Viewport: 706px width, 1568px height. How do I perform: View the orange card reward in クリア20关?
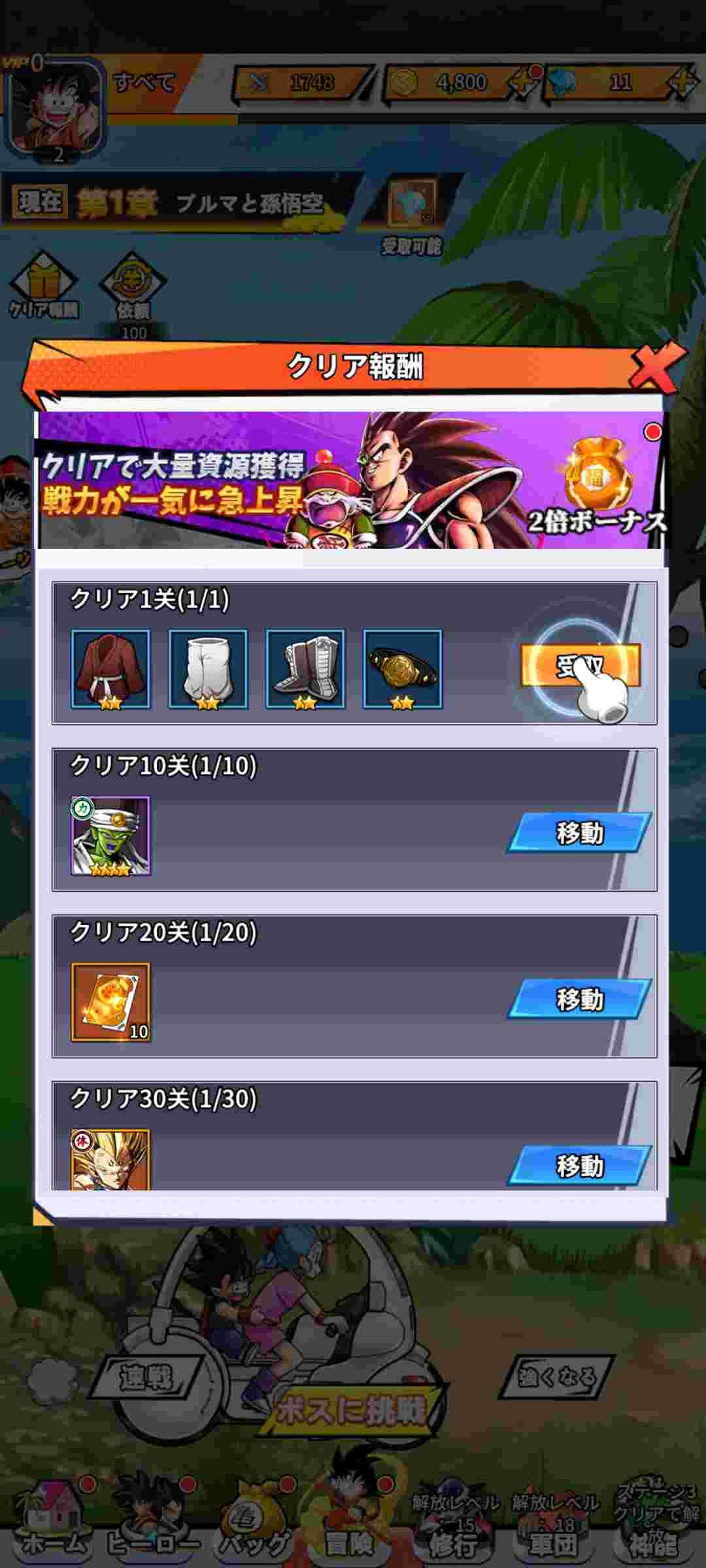(x=110, y=1002)
